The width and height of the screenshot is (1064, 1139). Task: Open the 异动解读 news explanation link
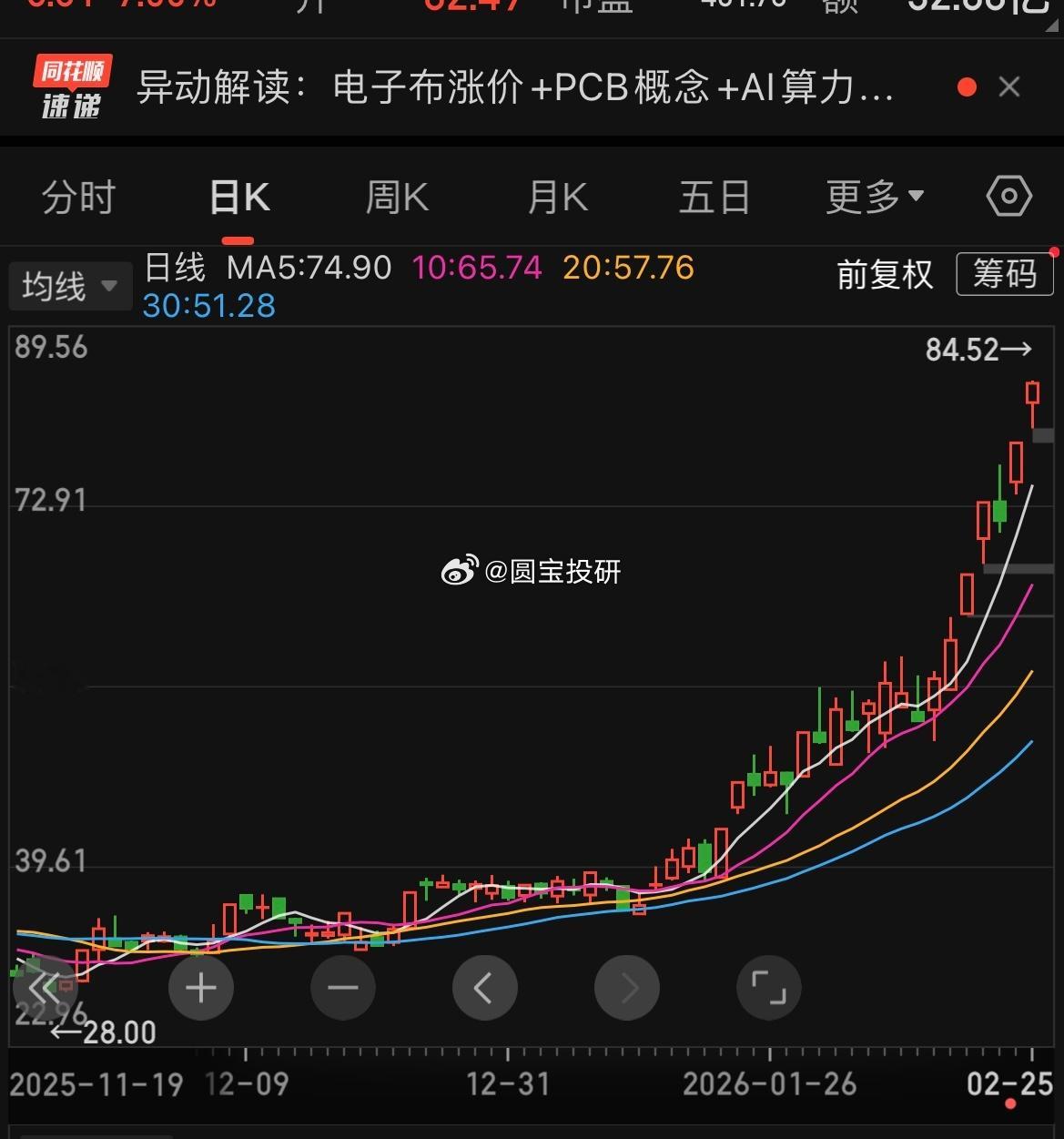click(x=514, y=86)
